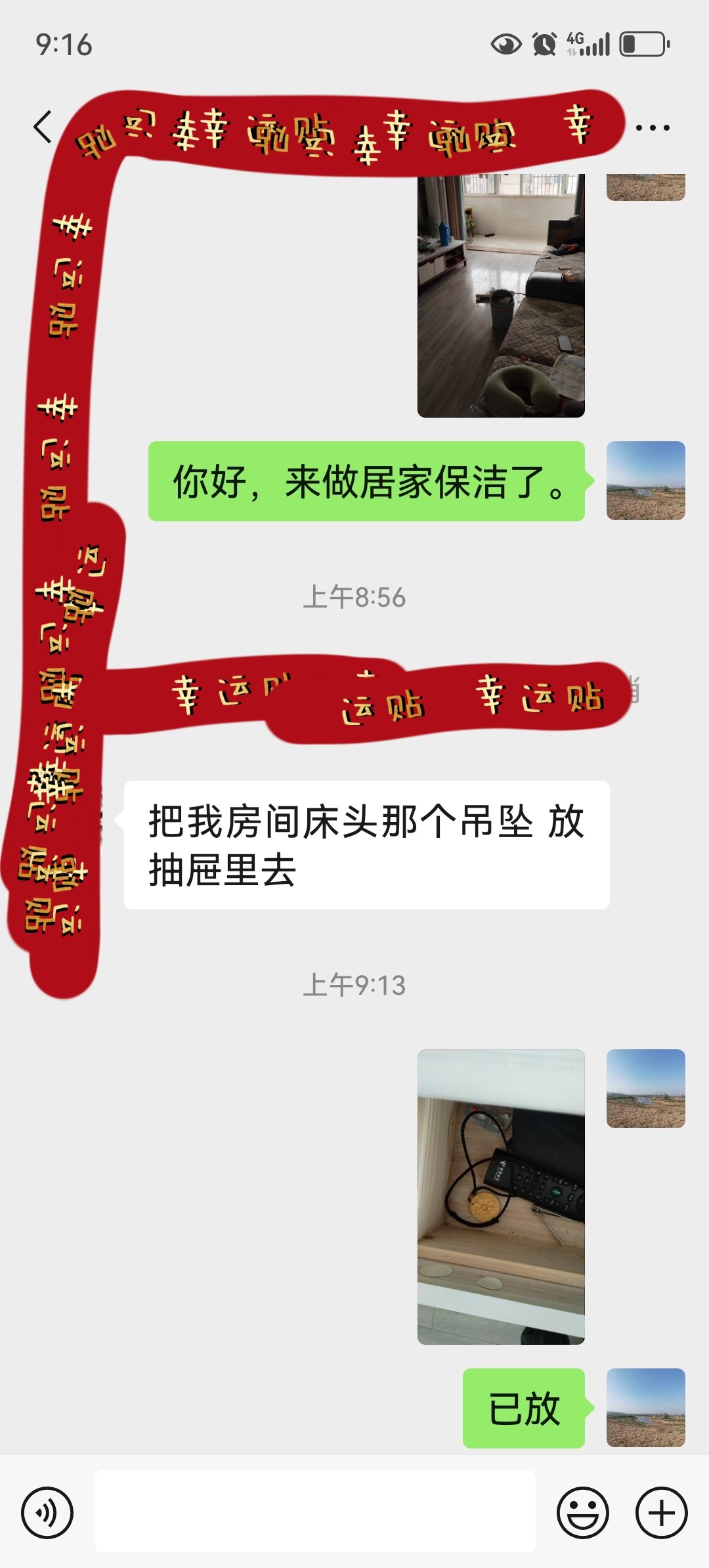Viewport: 709px width, 1568px height.
Task: Open the chat's three-dot menu
Action: [653, 127]
